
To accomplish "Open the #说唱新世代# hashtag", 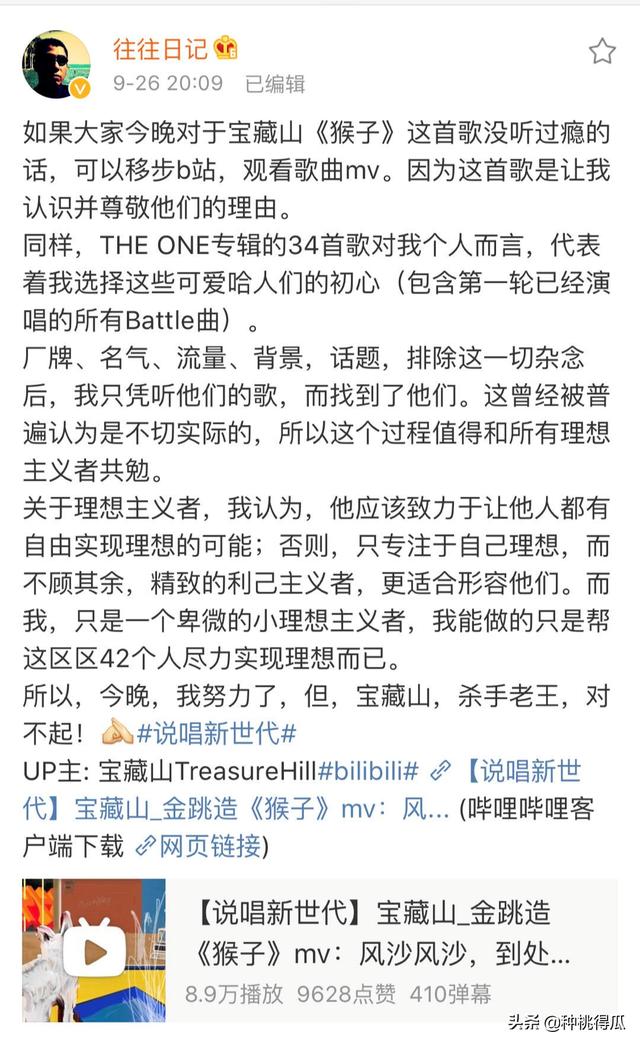I will coord(217,732).
